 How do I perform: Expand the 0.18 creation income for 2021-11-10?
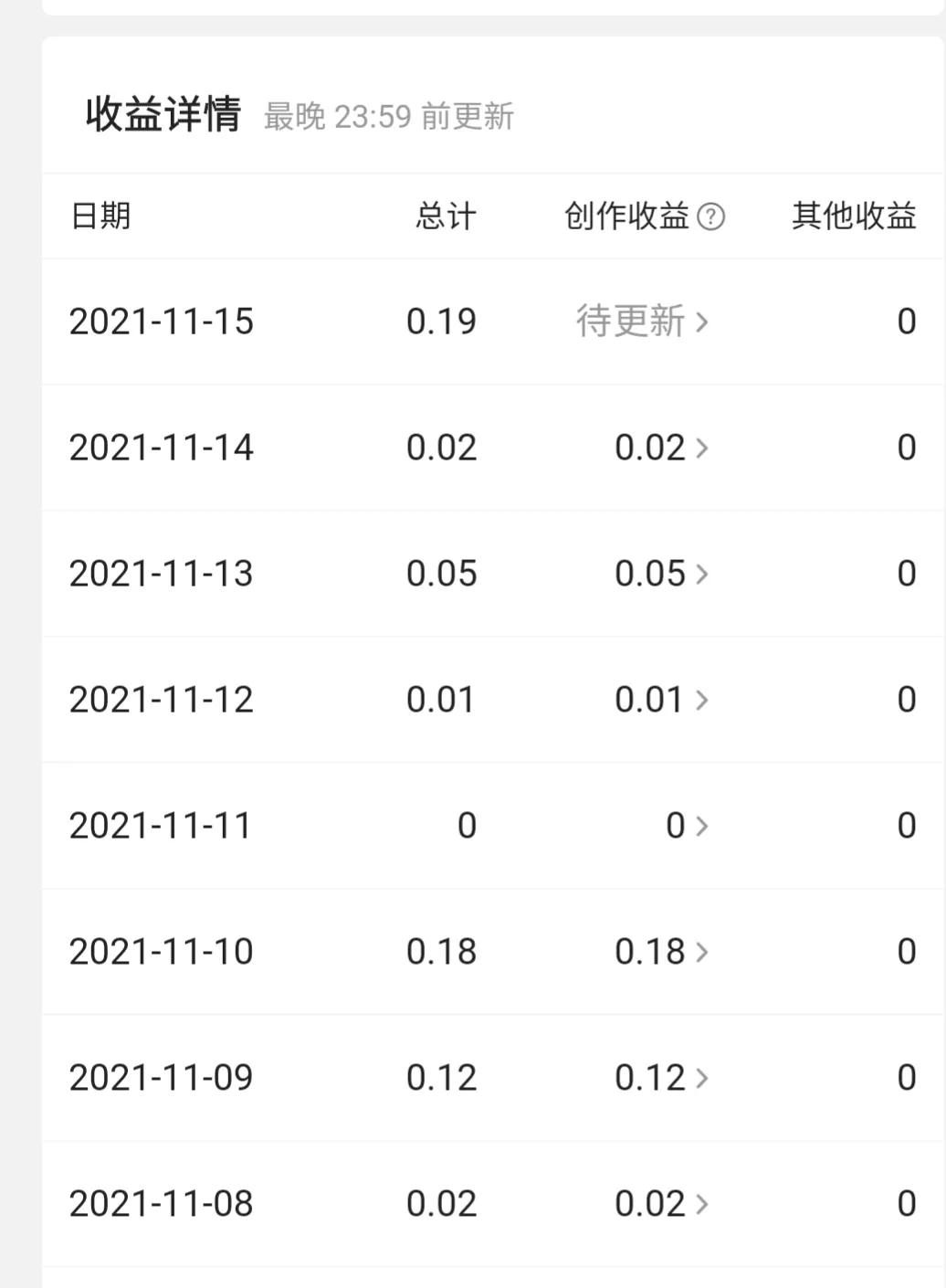point(702,951)
